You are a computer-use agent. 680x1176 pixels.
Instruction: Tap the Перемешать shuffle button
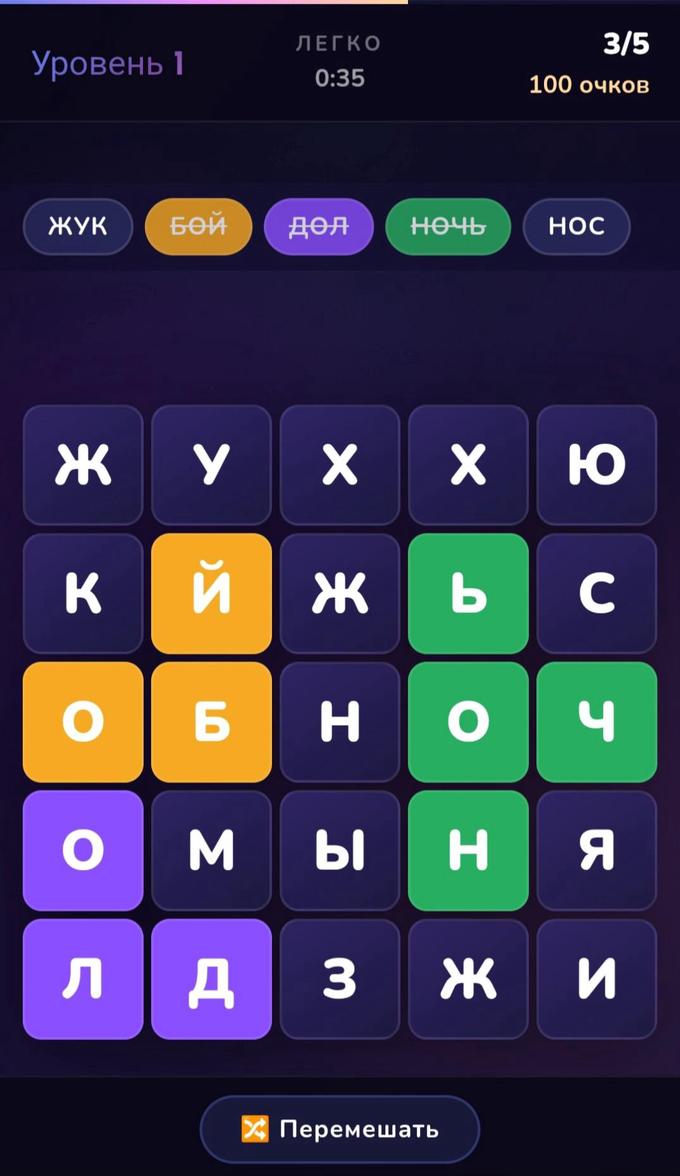(x=340, y=1129)
